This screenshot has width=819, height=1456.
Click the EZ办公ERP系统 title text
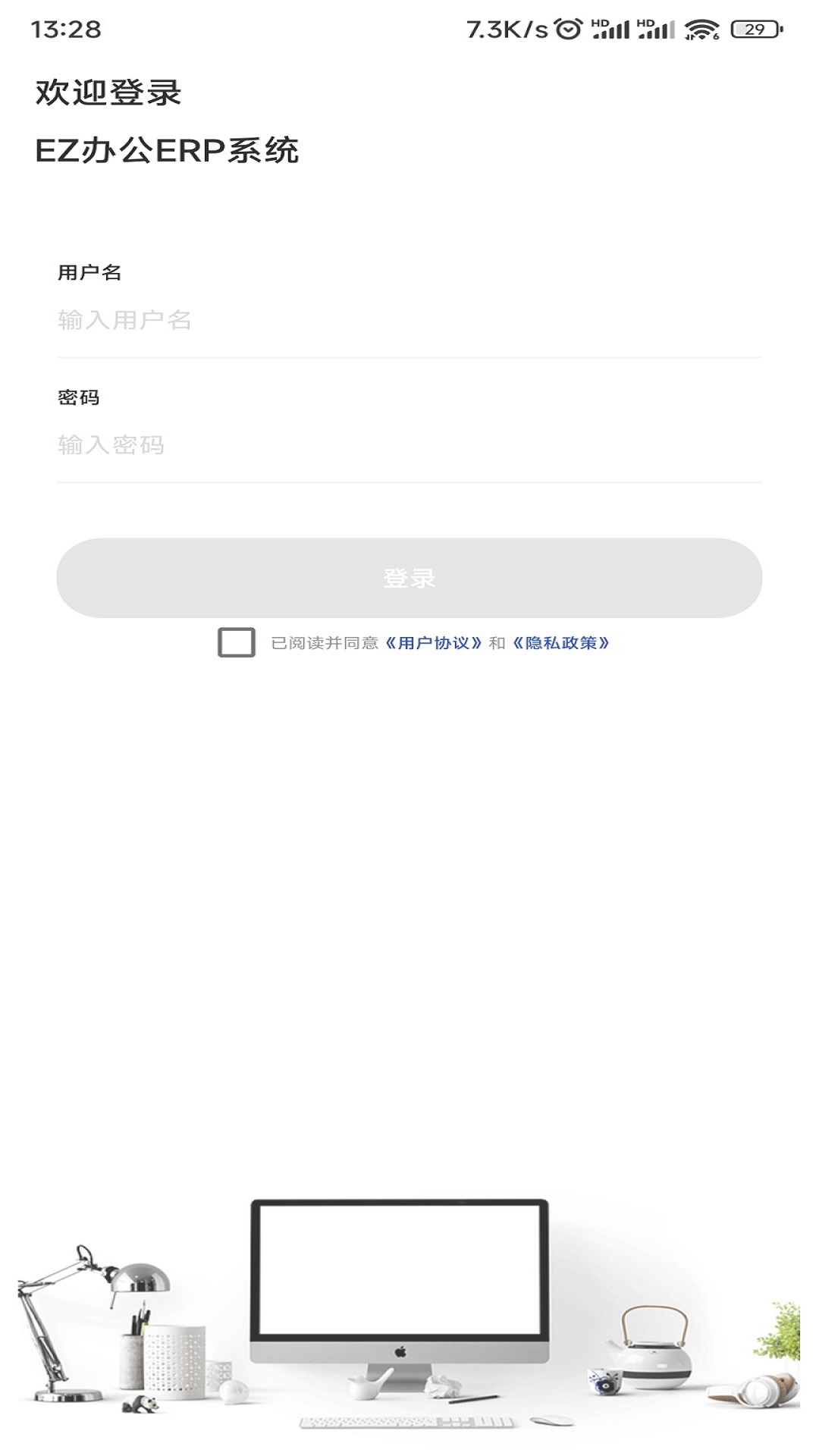coord(168,150)
